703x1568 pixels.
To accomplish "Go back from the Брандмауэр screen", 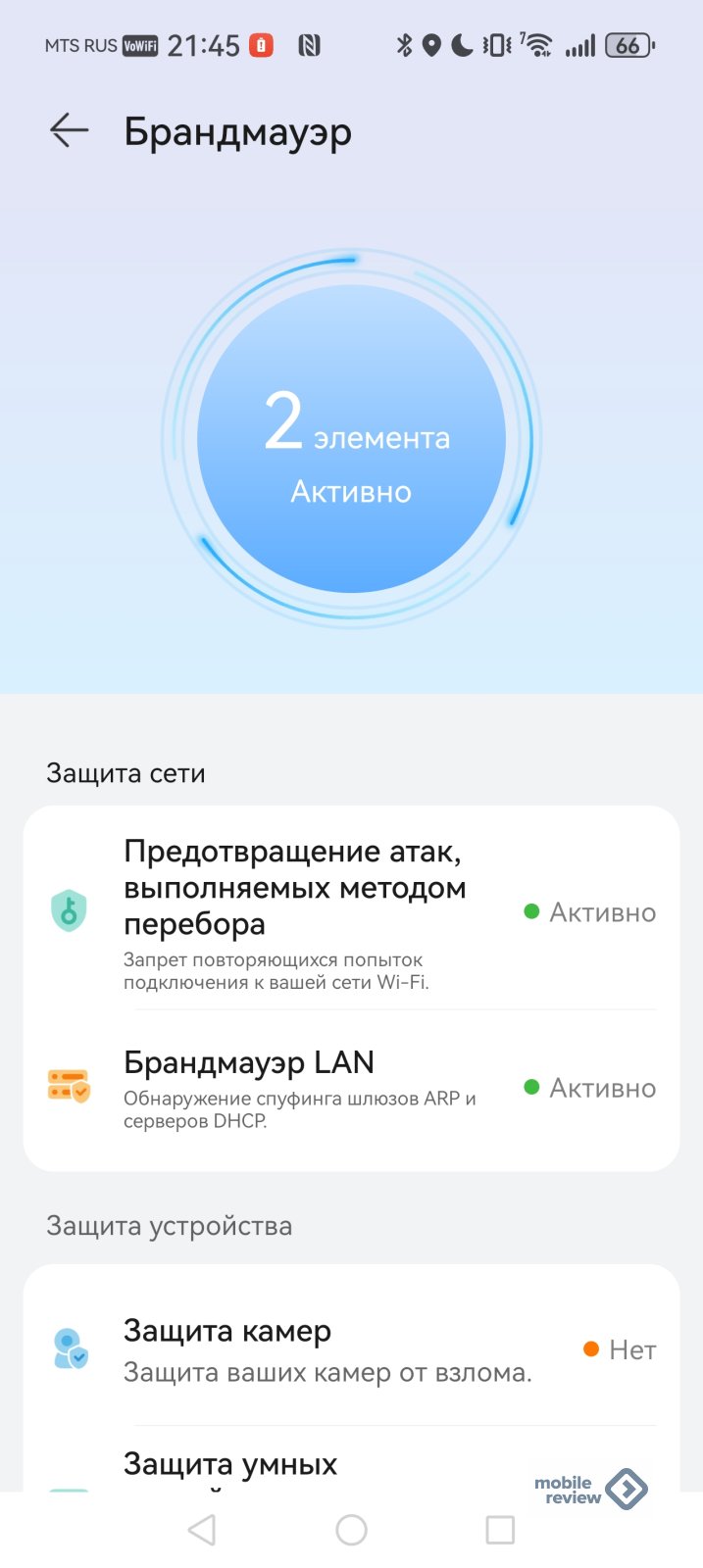I will point(70,130).
